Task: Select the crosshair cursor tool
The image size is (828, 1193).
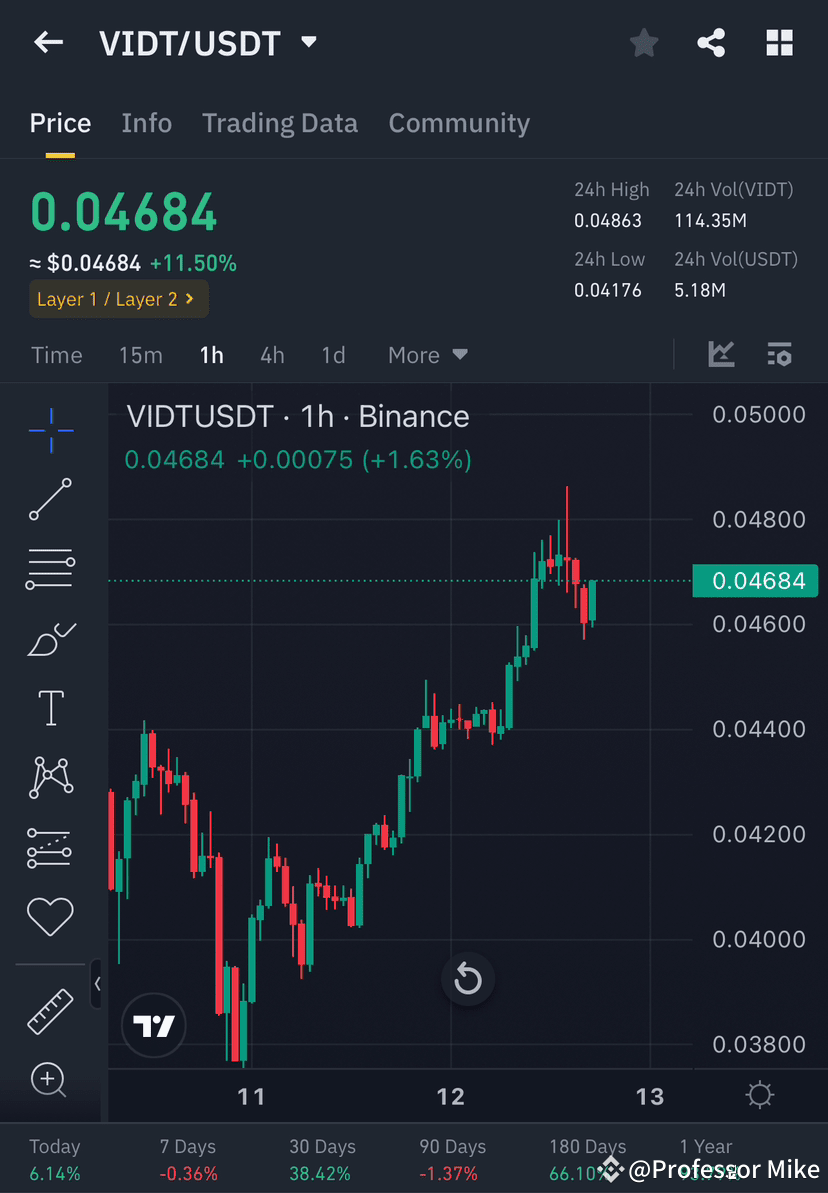Action: pos(50,430)
